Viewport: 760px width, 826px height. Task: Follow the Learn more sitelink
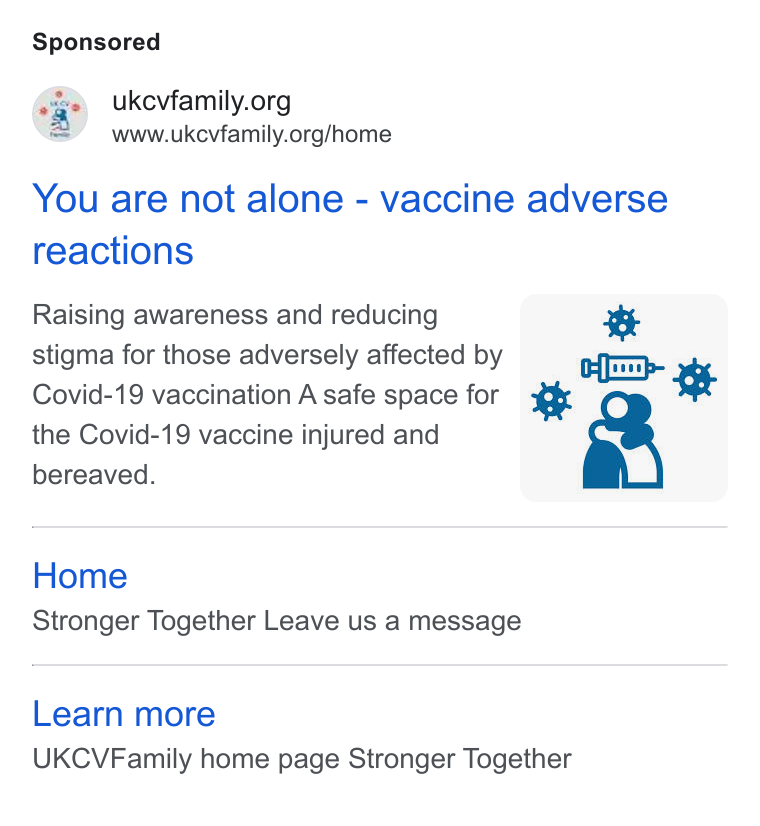pyautogui.click(x=124, y=714)
